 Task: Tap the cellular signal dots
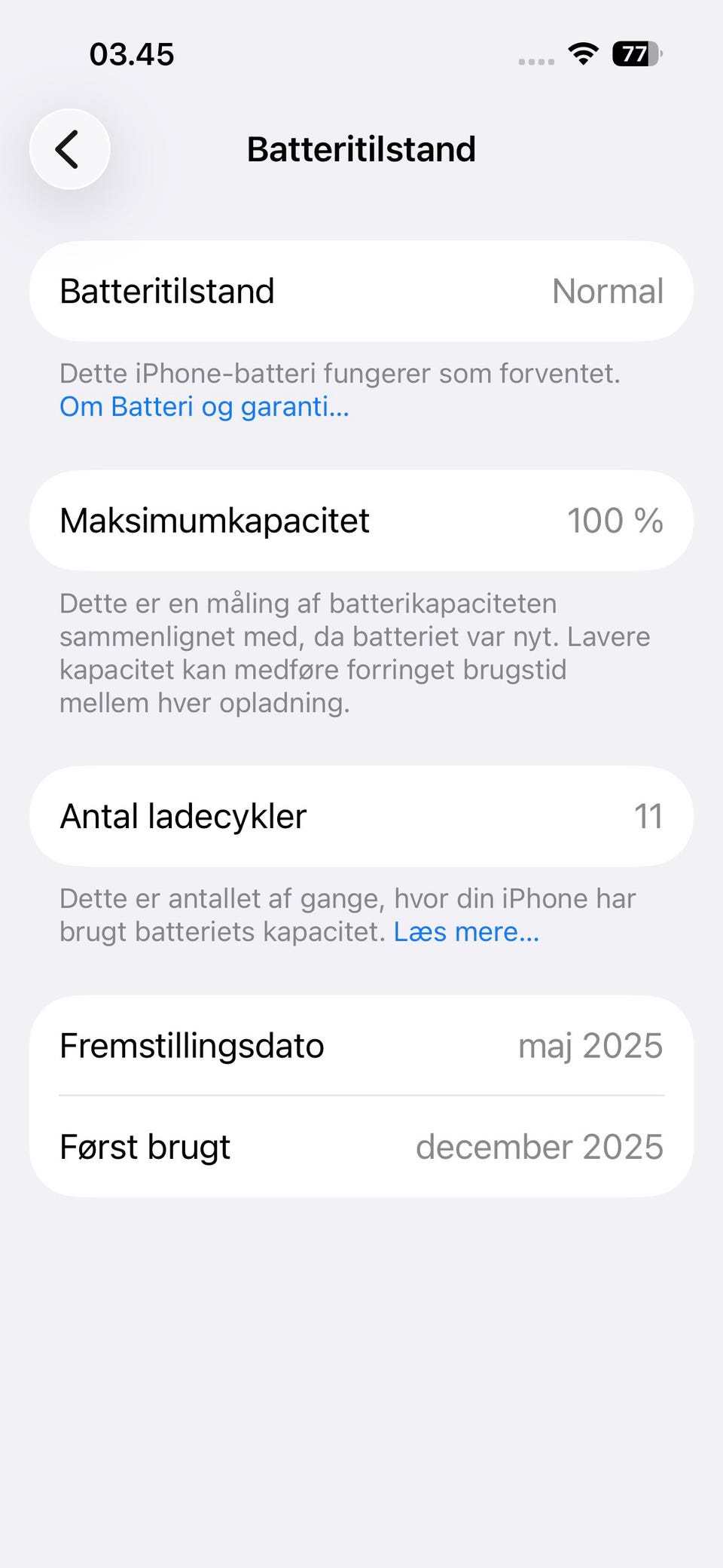coord(535,60)
